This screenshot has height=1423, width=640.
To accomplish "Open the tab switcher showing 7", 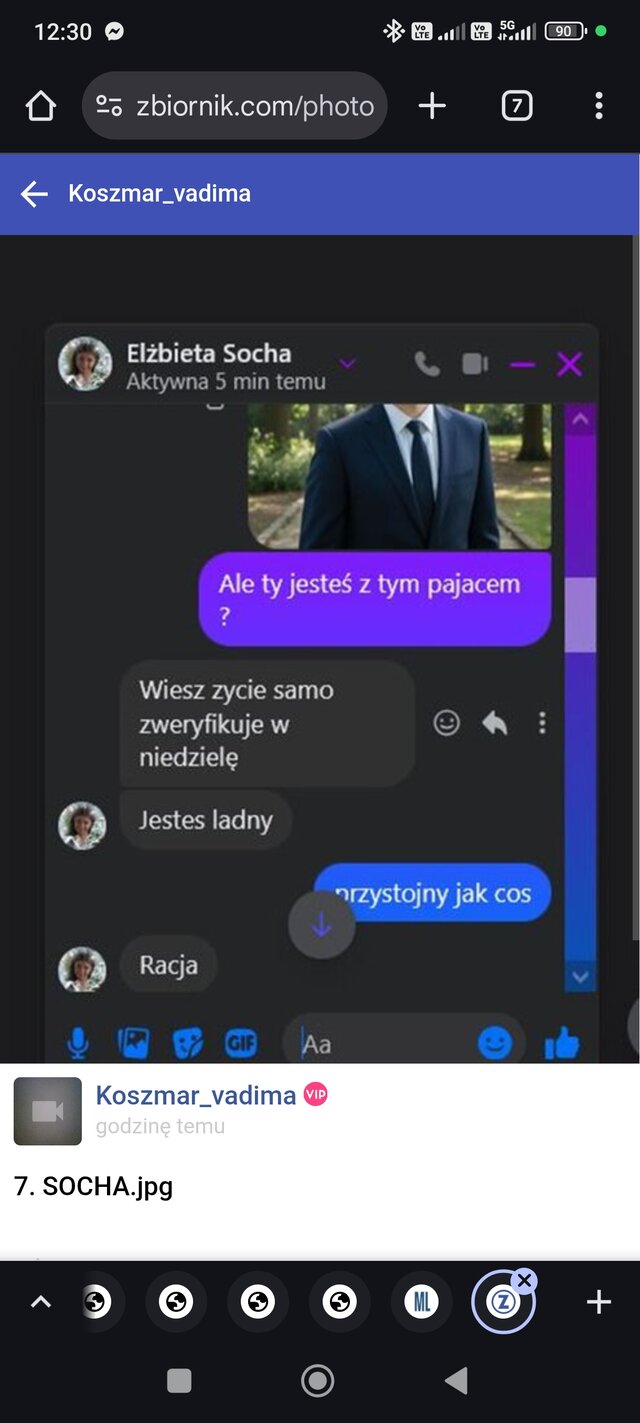I will pos(516,106).
